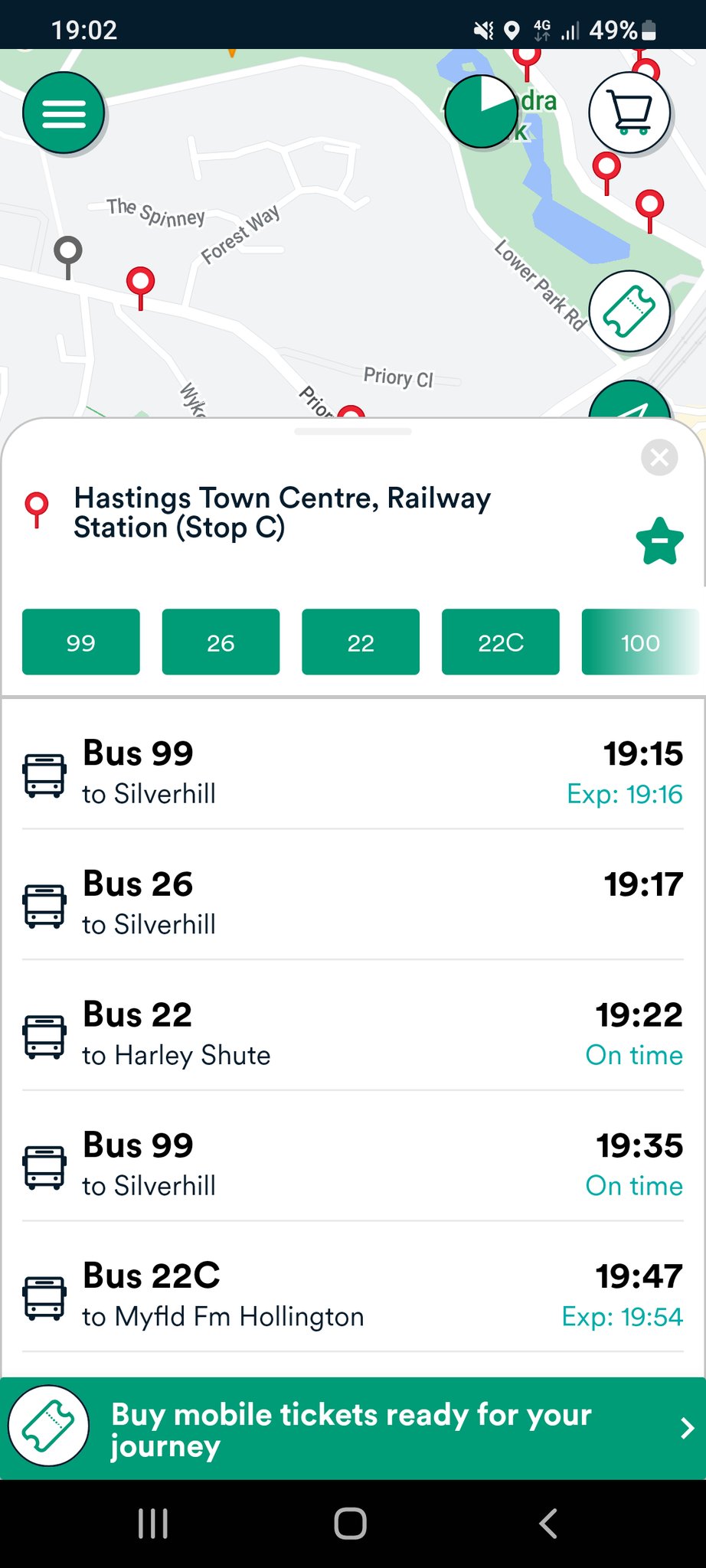Remove this stop from favourites

pyautogui.click(x=659, y=541)
